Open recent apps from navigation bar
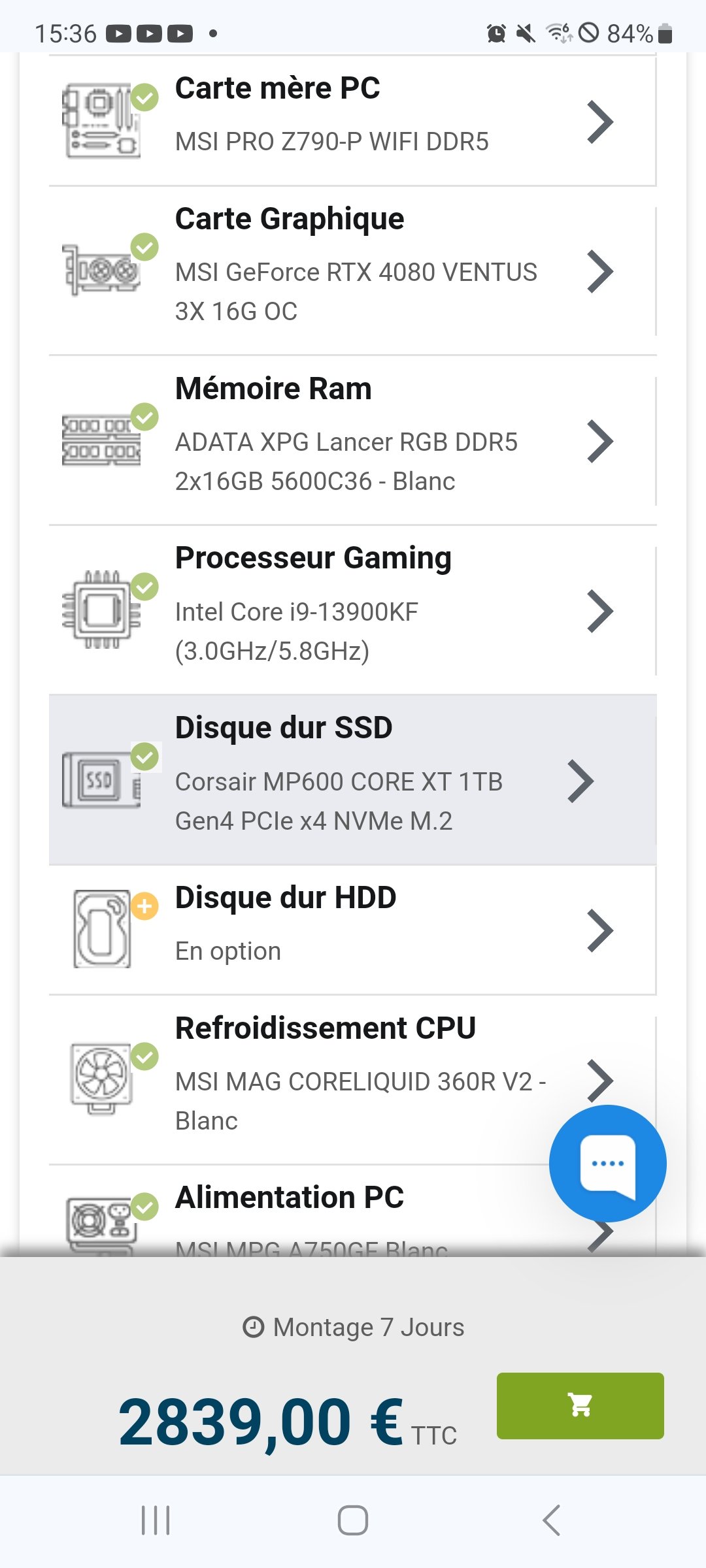 tap(156, 1520)
